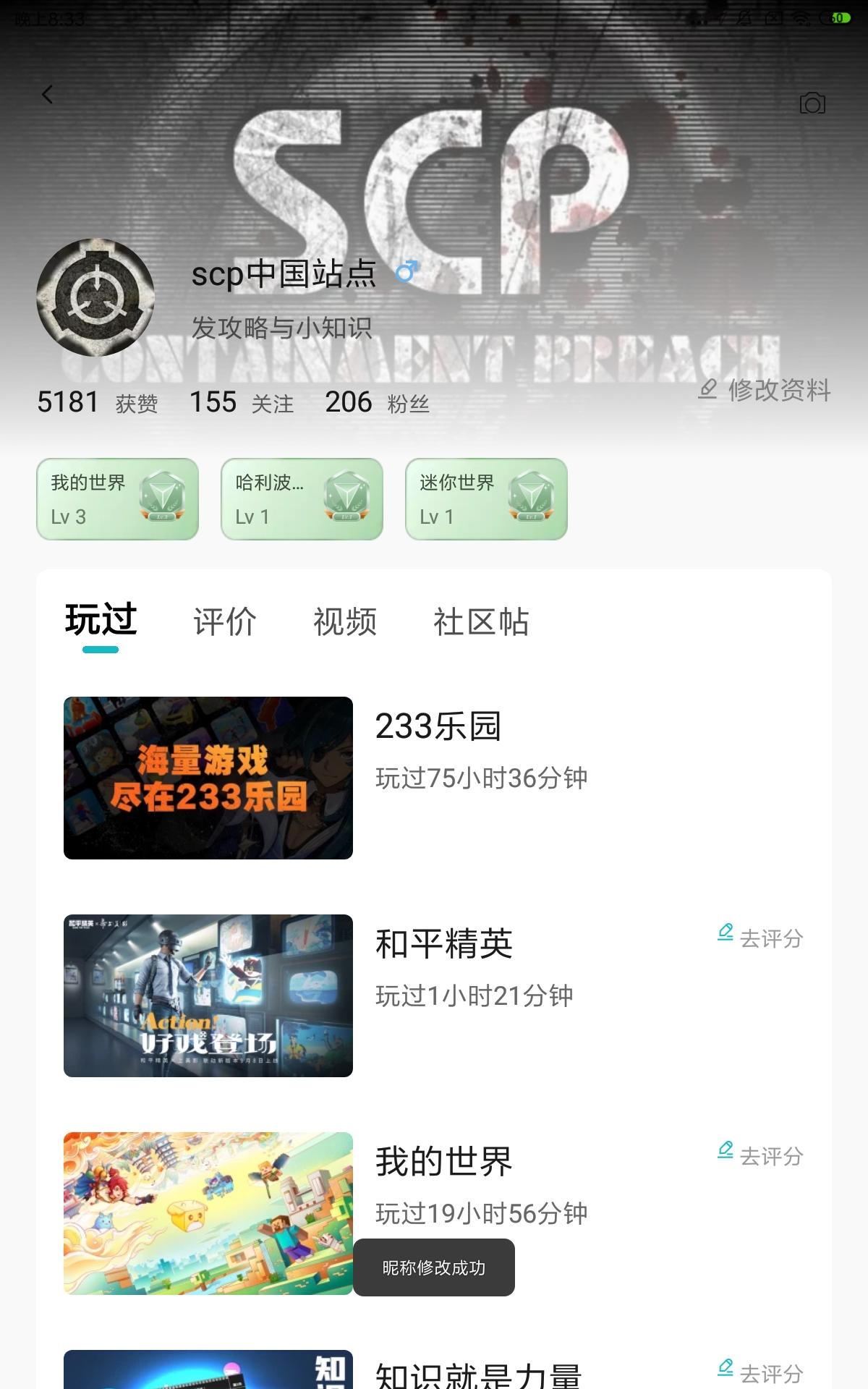
Task: Open the 知识就是力量 game entry
Action: [x=434, y=1369]
